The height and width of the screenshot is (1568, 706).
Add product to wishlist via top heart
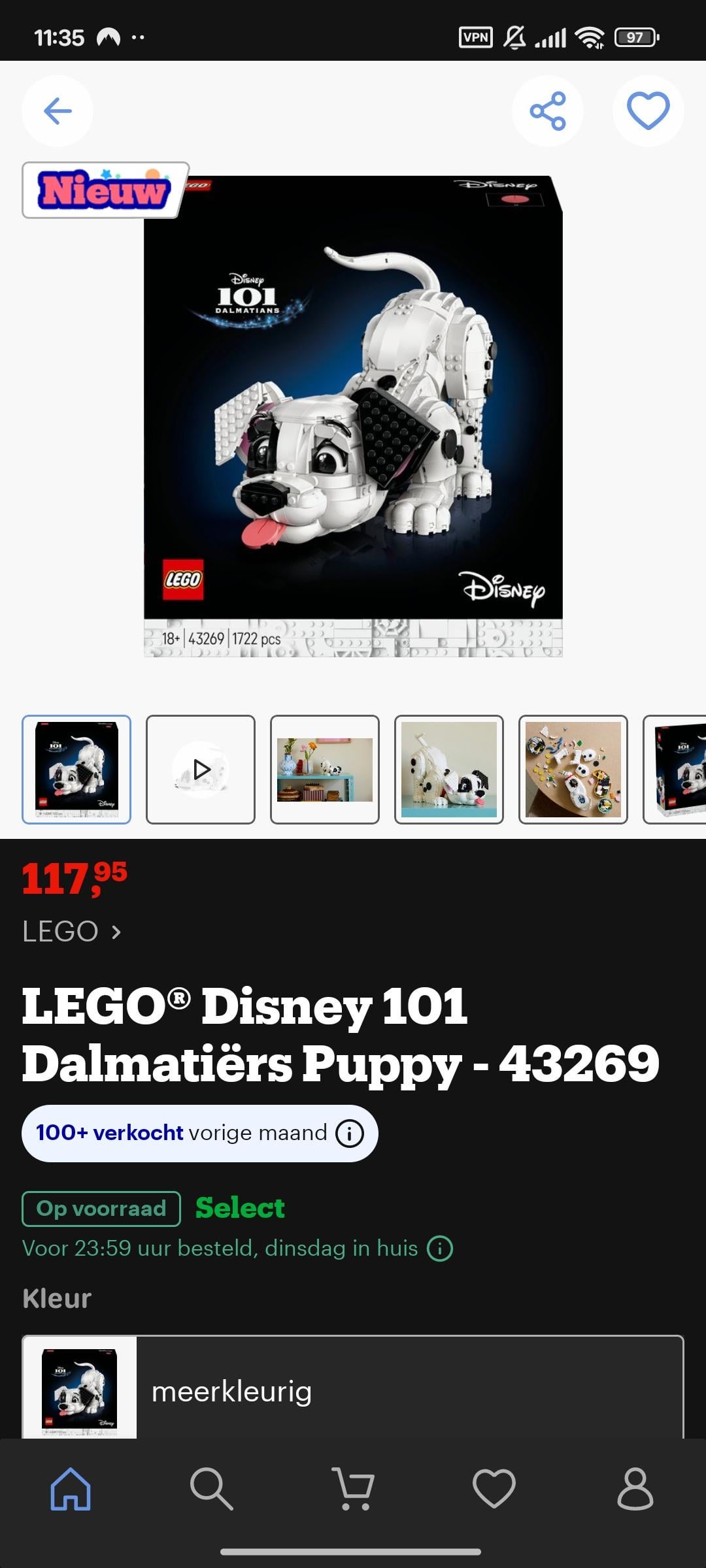tap(648, 111)
